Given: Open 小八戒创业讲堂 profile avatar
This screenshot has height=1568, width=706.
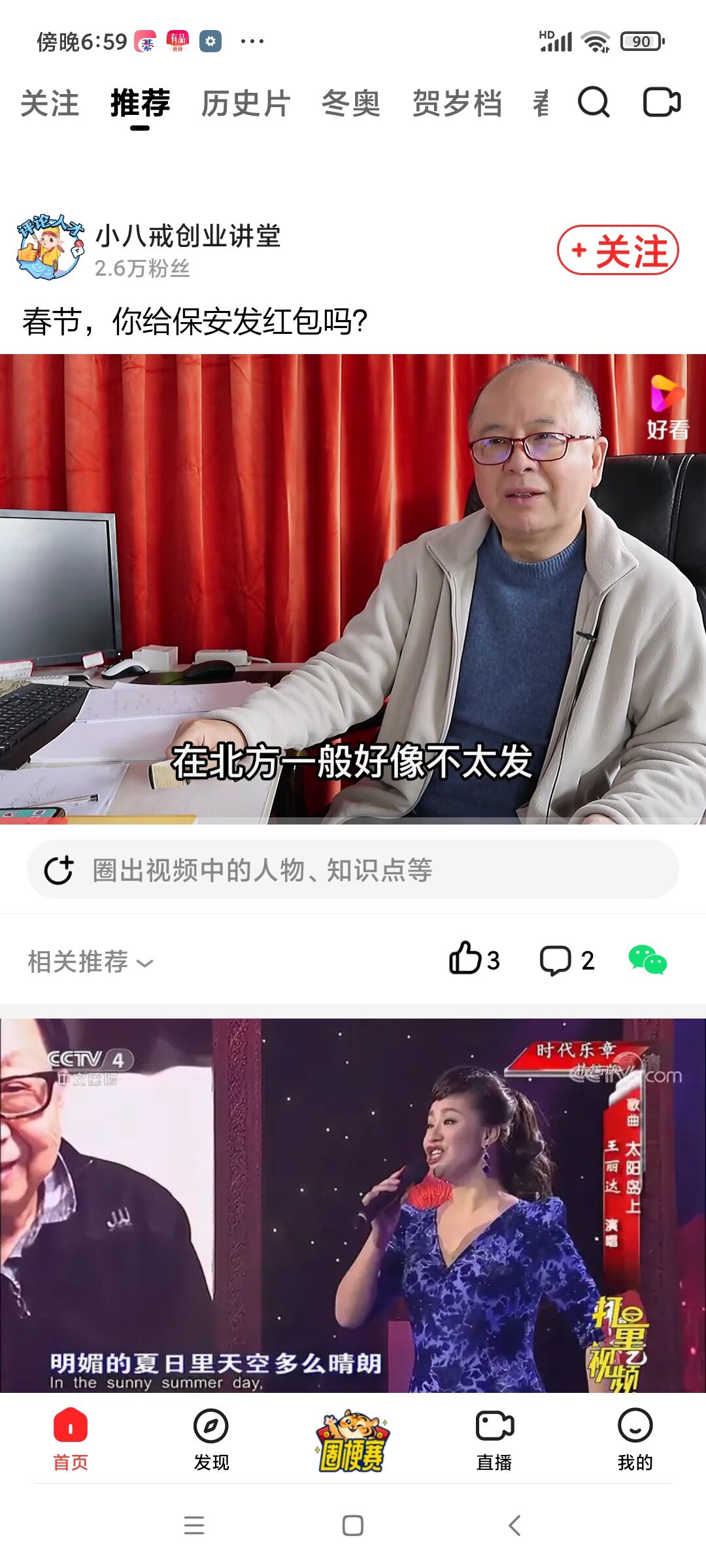Looking at the screenshot, I should [50, 248].
